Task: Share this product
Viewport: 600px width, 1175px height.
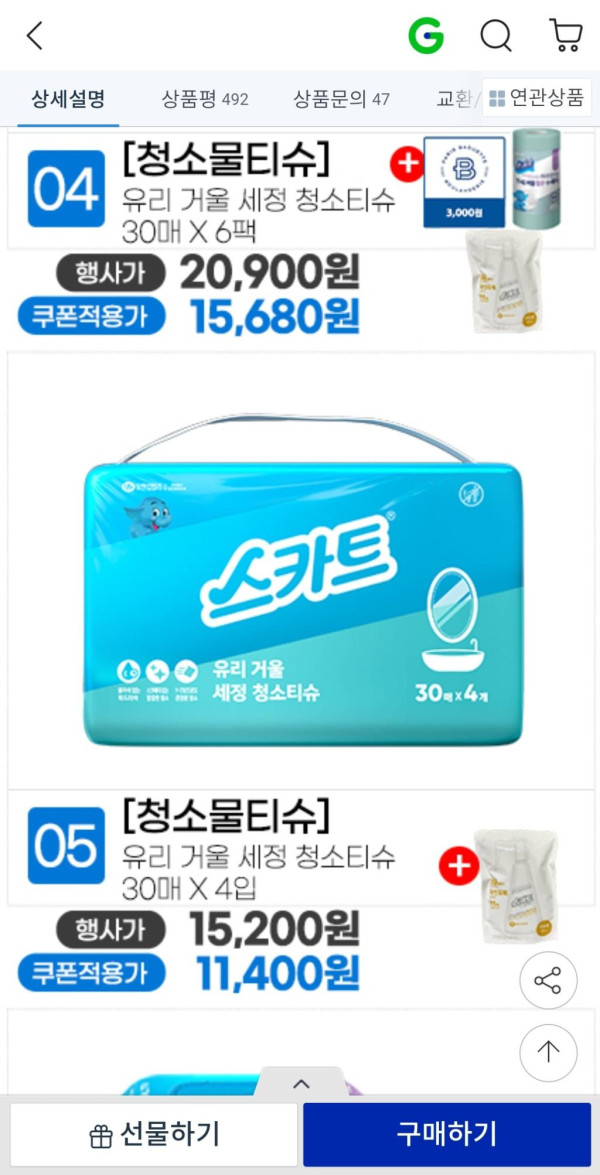Action: click(548, 980)
